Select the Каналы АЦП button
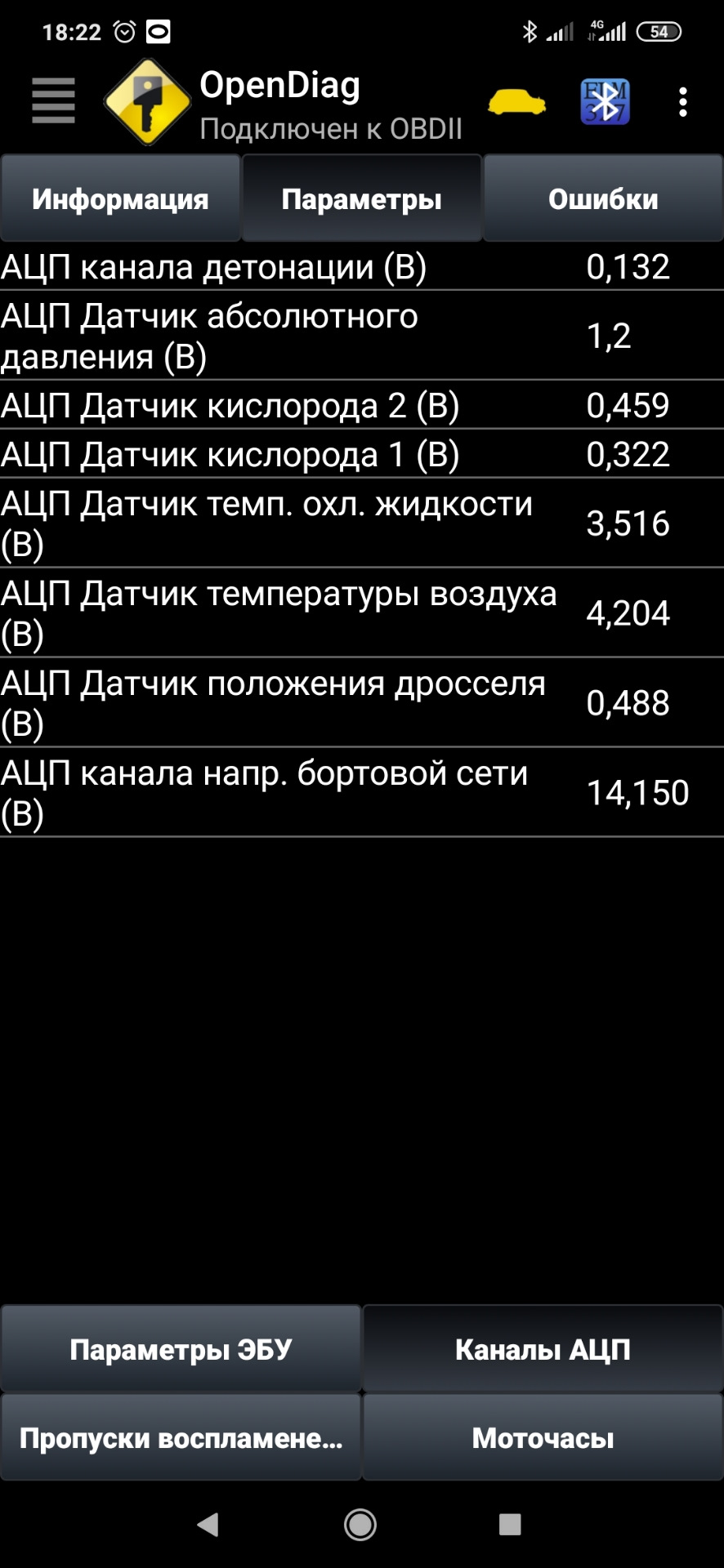The height and width of the screenshot is (1568, 724). click(543, 1349)
